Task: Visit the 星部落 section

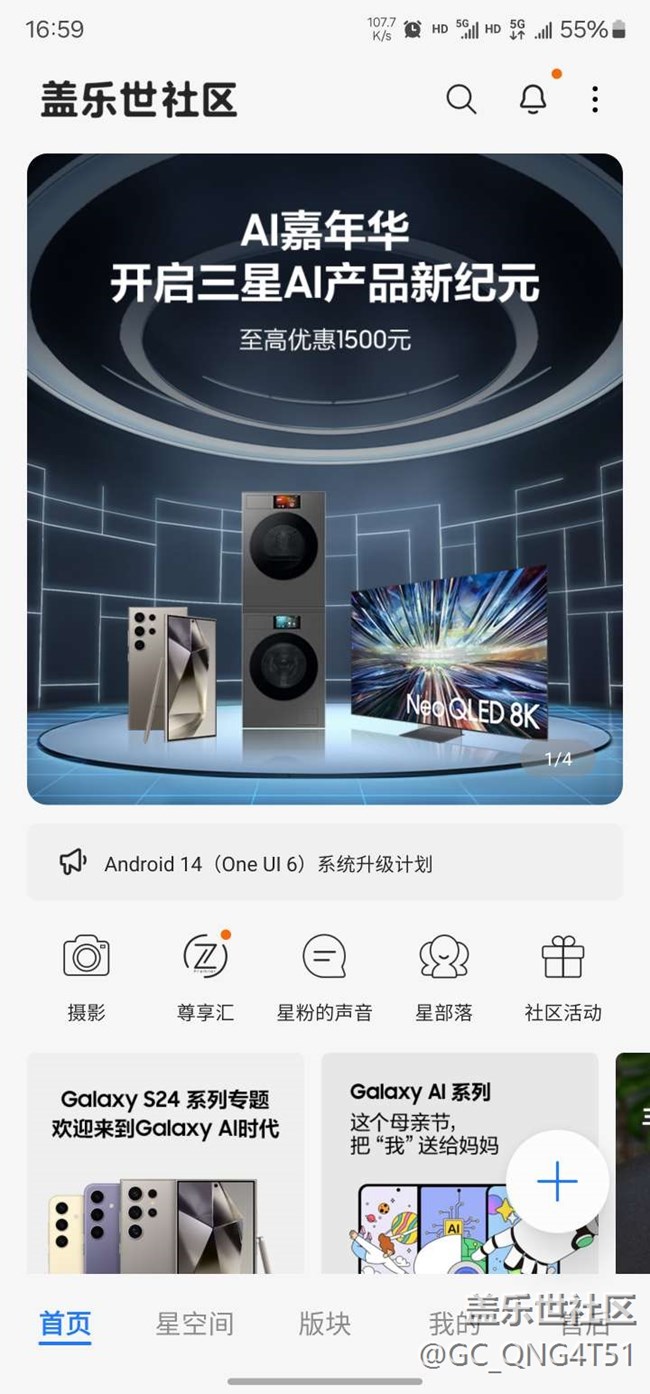Action: 444,977
